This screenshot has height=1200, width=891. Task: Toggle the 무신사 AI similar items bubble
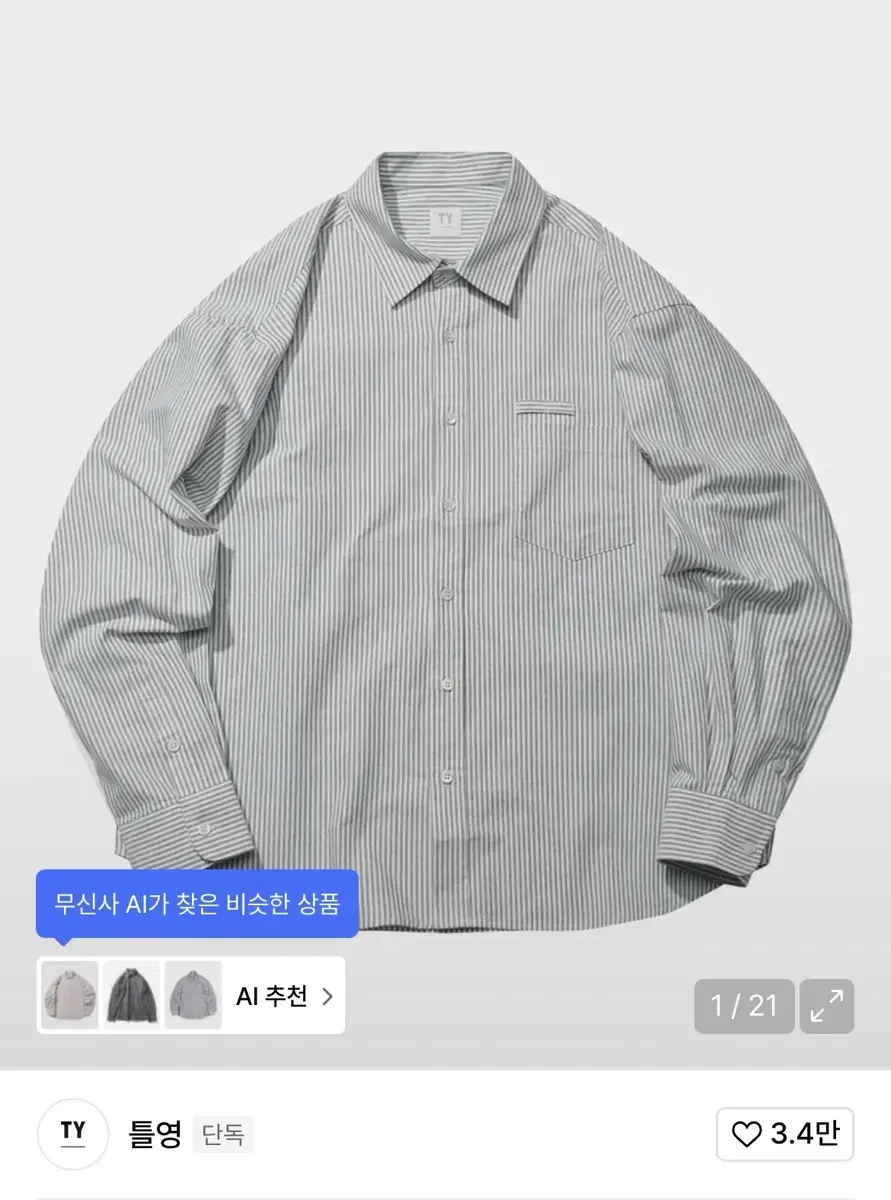tap(196, 903)
